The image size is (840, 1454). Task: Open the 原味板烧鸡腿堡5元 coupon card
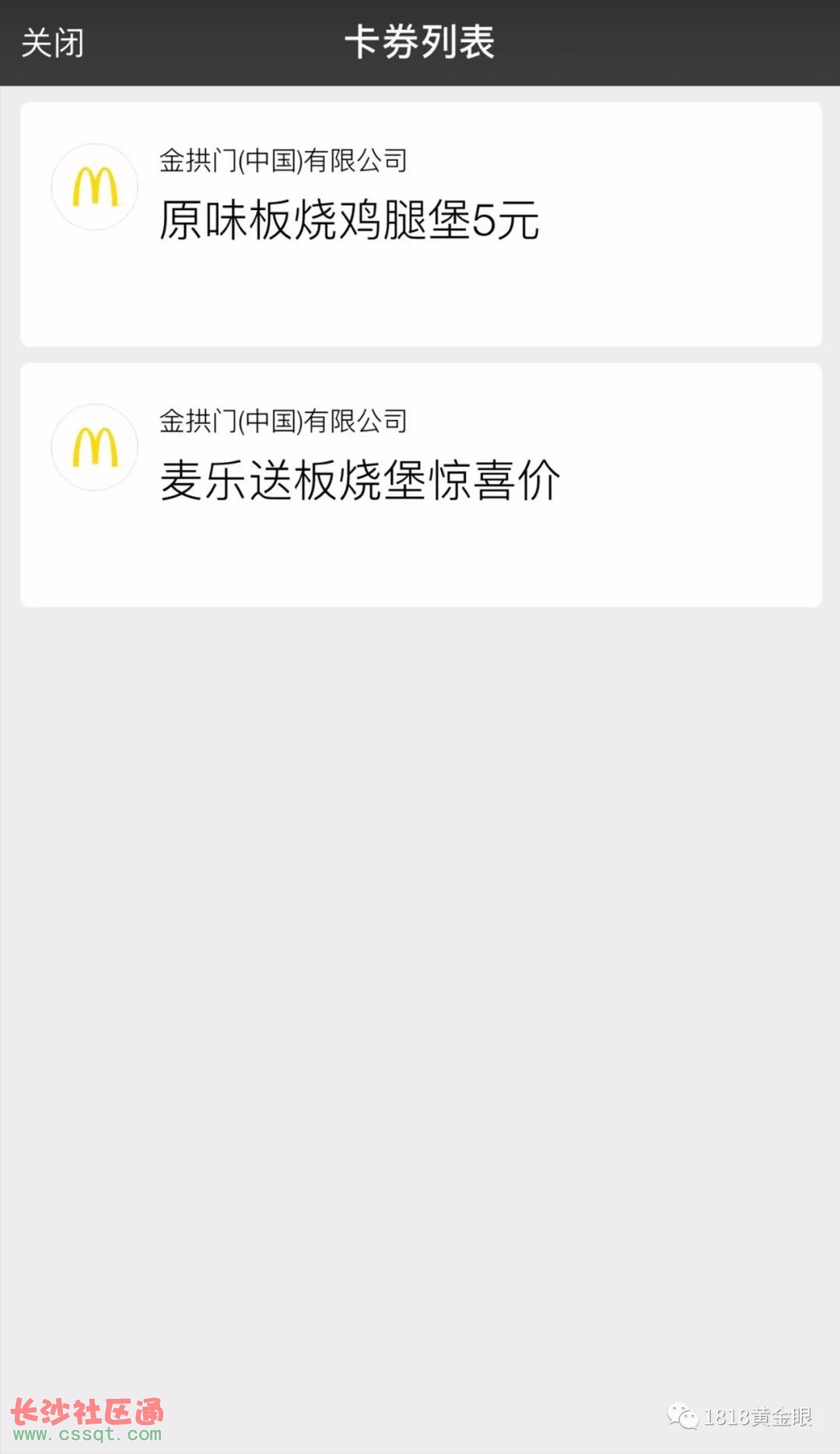(x=421, y=224)
